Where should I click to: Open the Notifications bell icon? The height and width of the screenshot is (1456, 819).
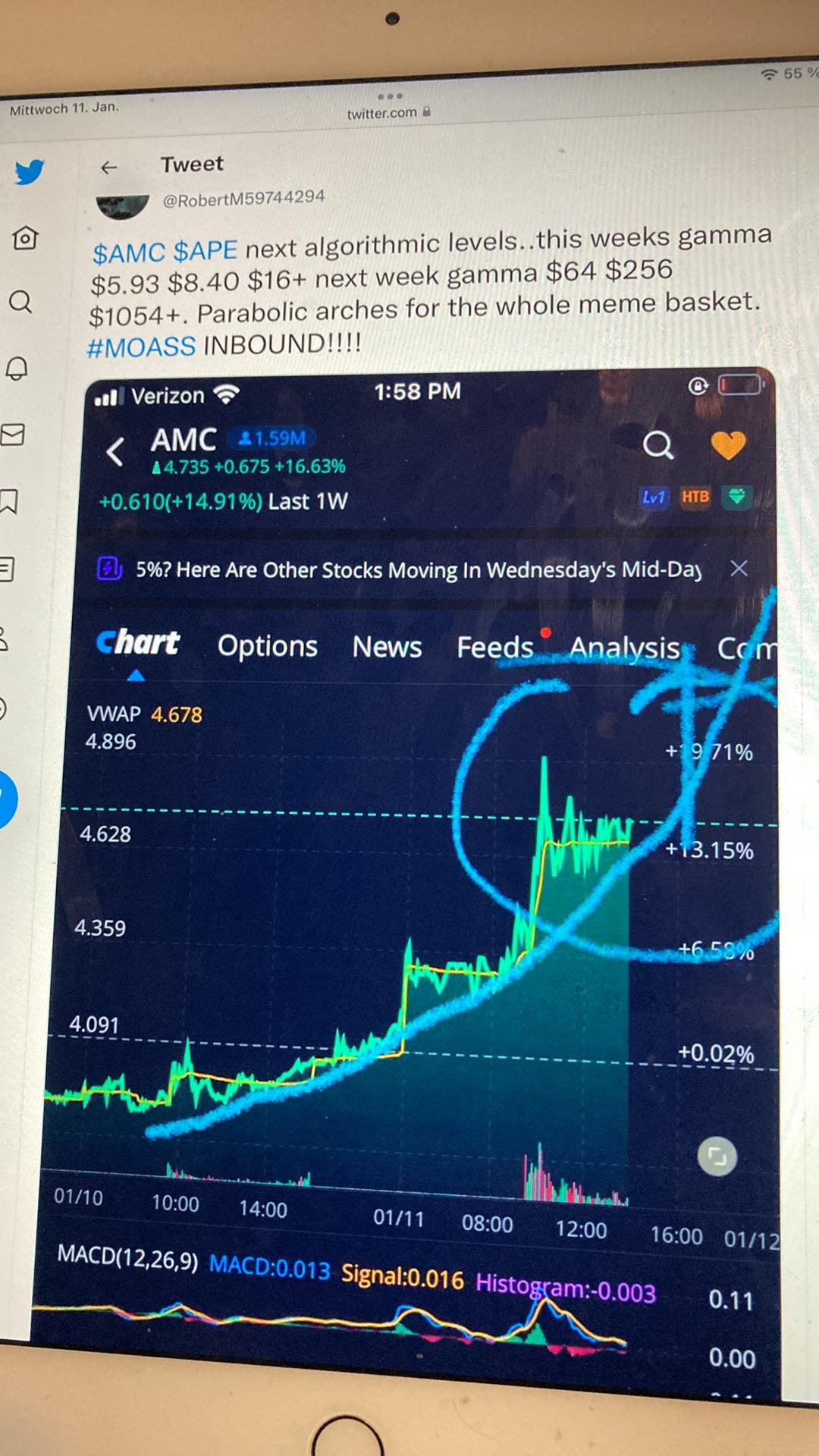pos(18,368)
